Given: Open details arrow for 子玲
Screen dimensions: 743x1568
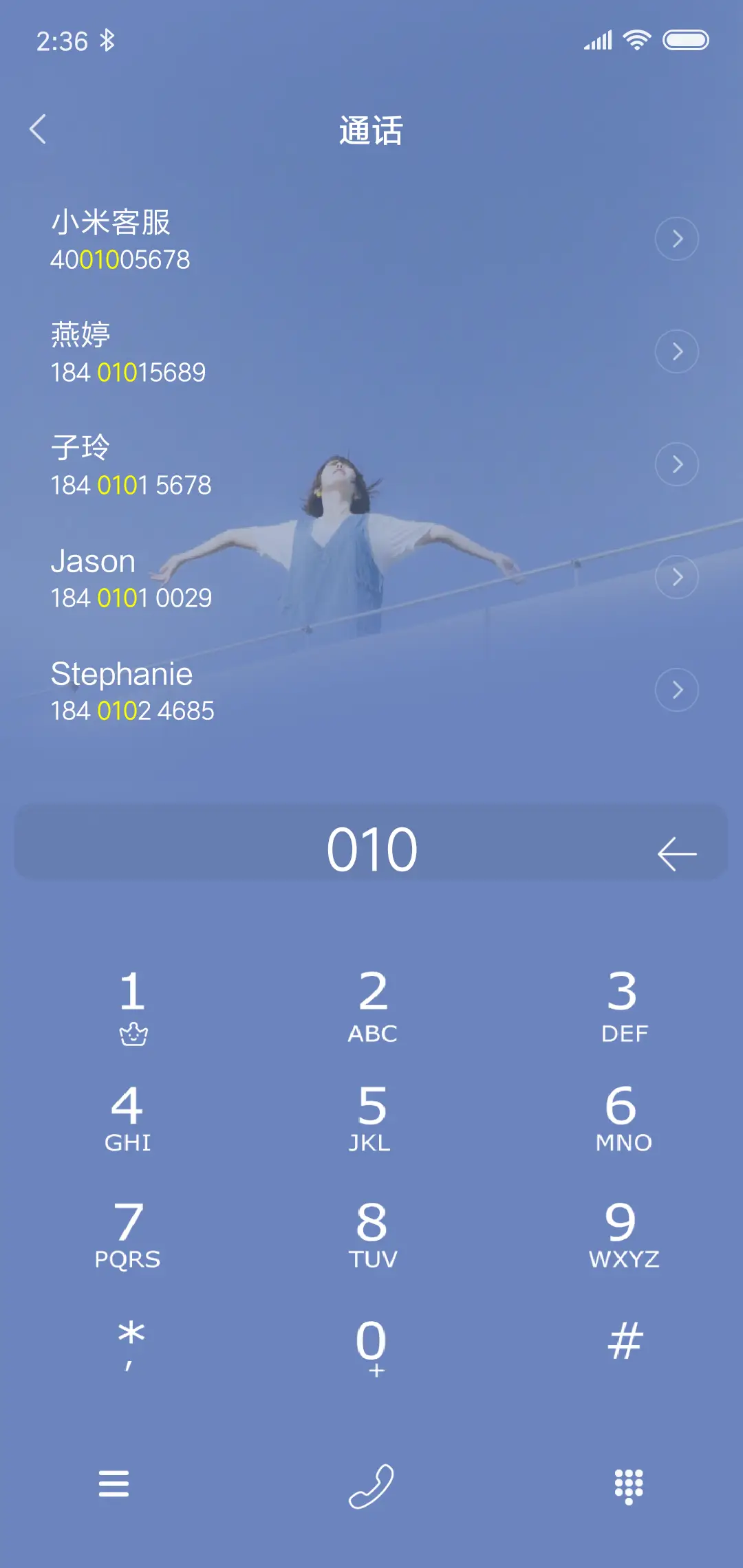Looking at the screenshot, I should [x=676, y=464].
